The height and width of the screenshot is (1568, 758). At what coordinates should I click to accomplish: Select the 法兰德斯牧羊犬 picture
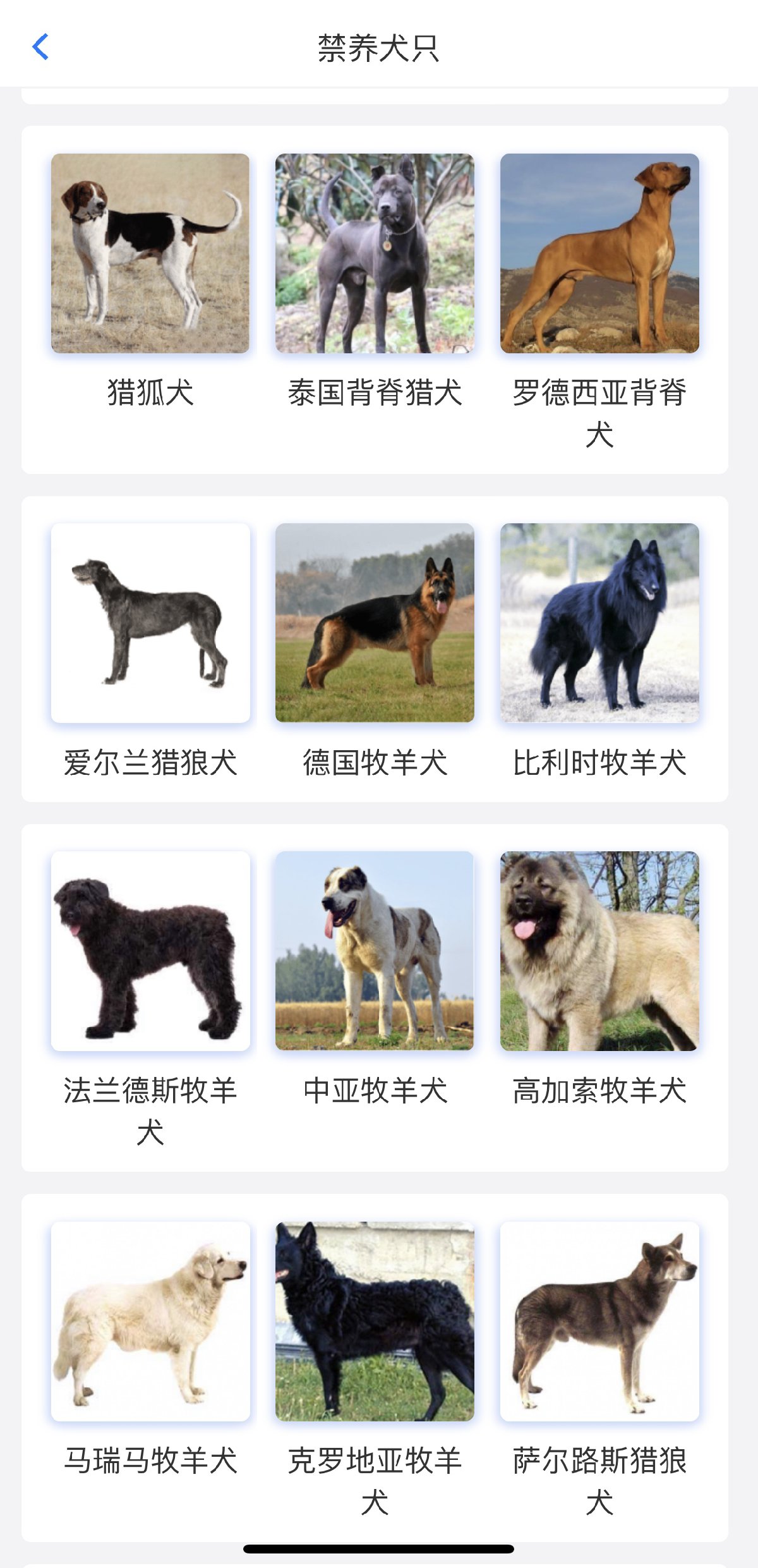[150, 951]
